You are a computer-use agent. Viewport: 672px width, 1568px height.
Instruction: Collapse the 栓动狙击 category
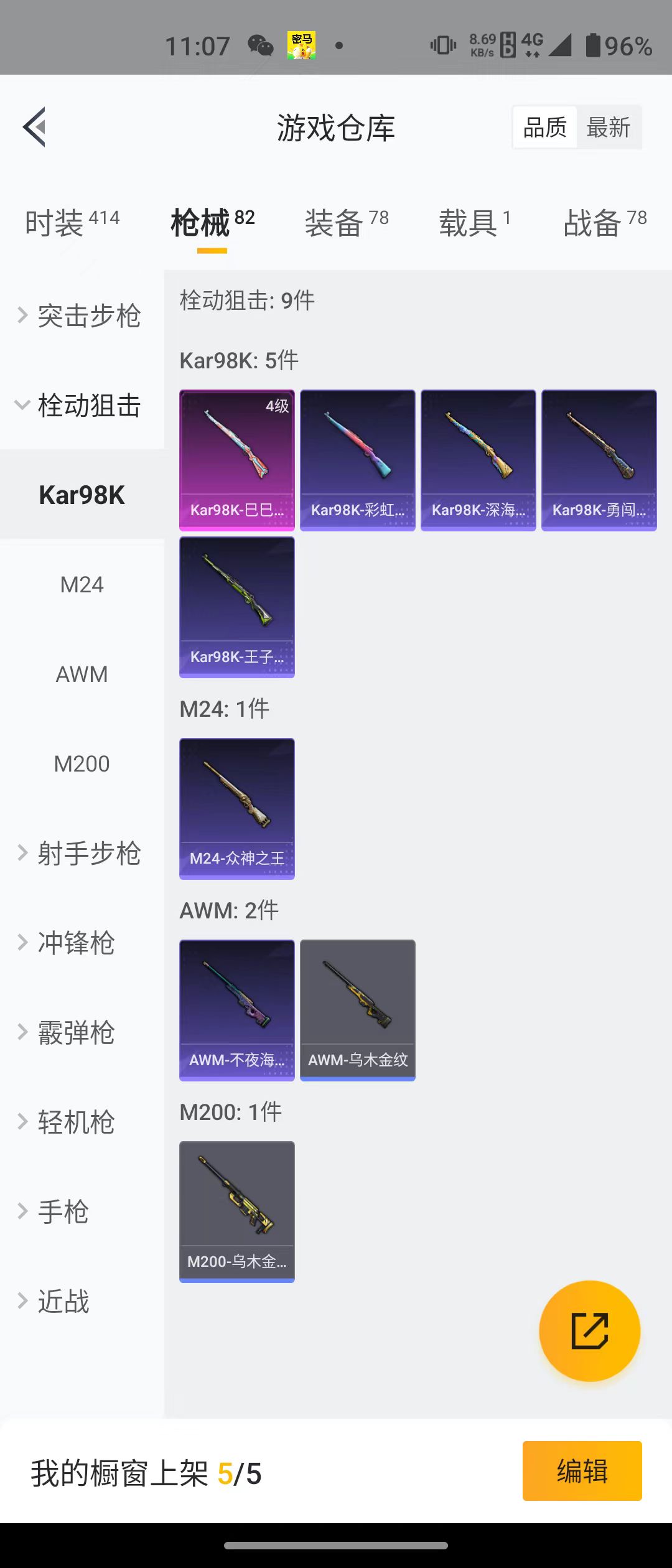click(x=81, y=405)
